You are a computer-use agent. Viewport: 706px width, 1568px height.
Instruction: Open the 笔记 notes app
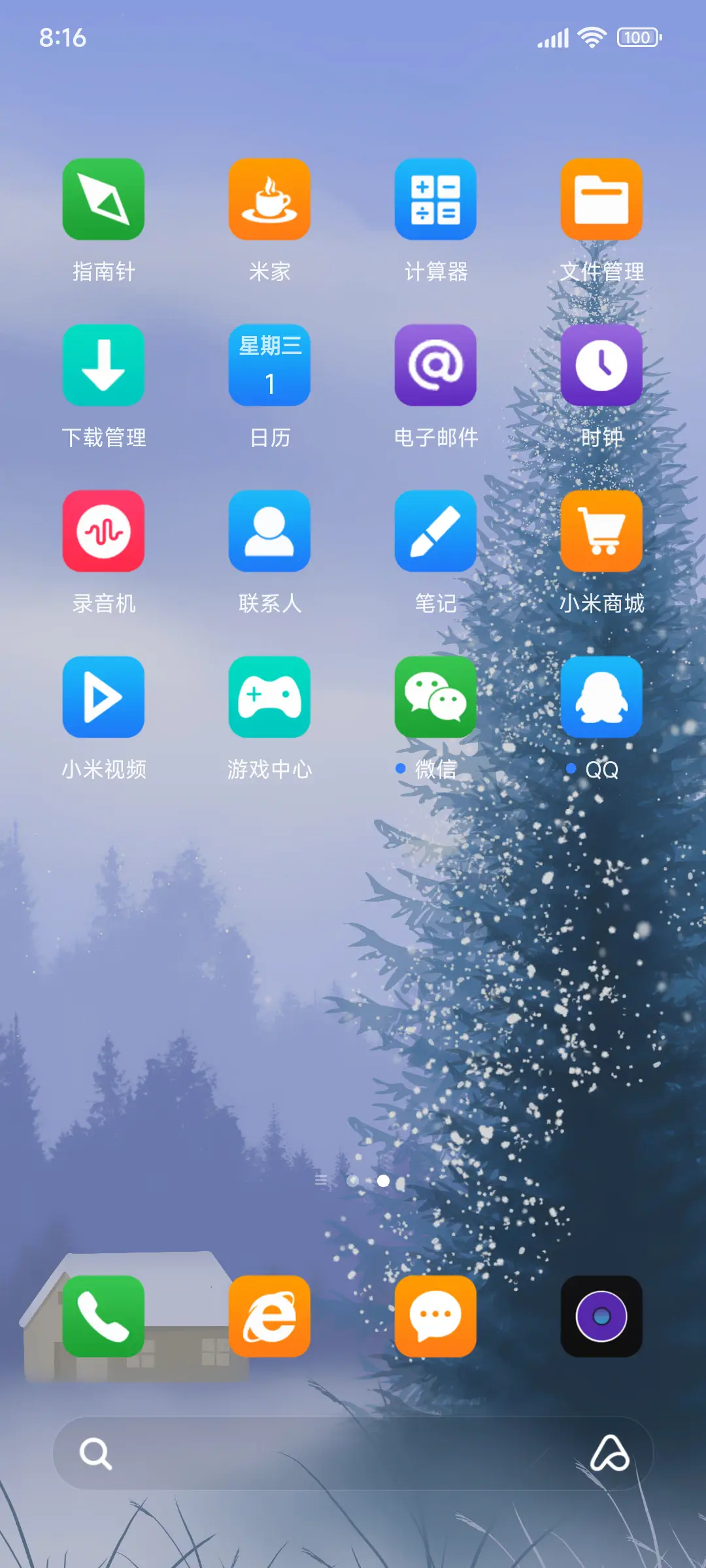(435, 531)
